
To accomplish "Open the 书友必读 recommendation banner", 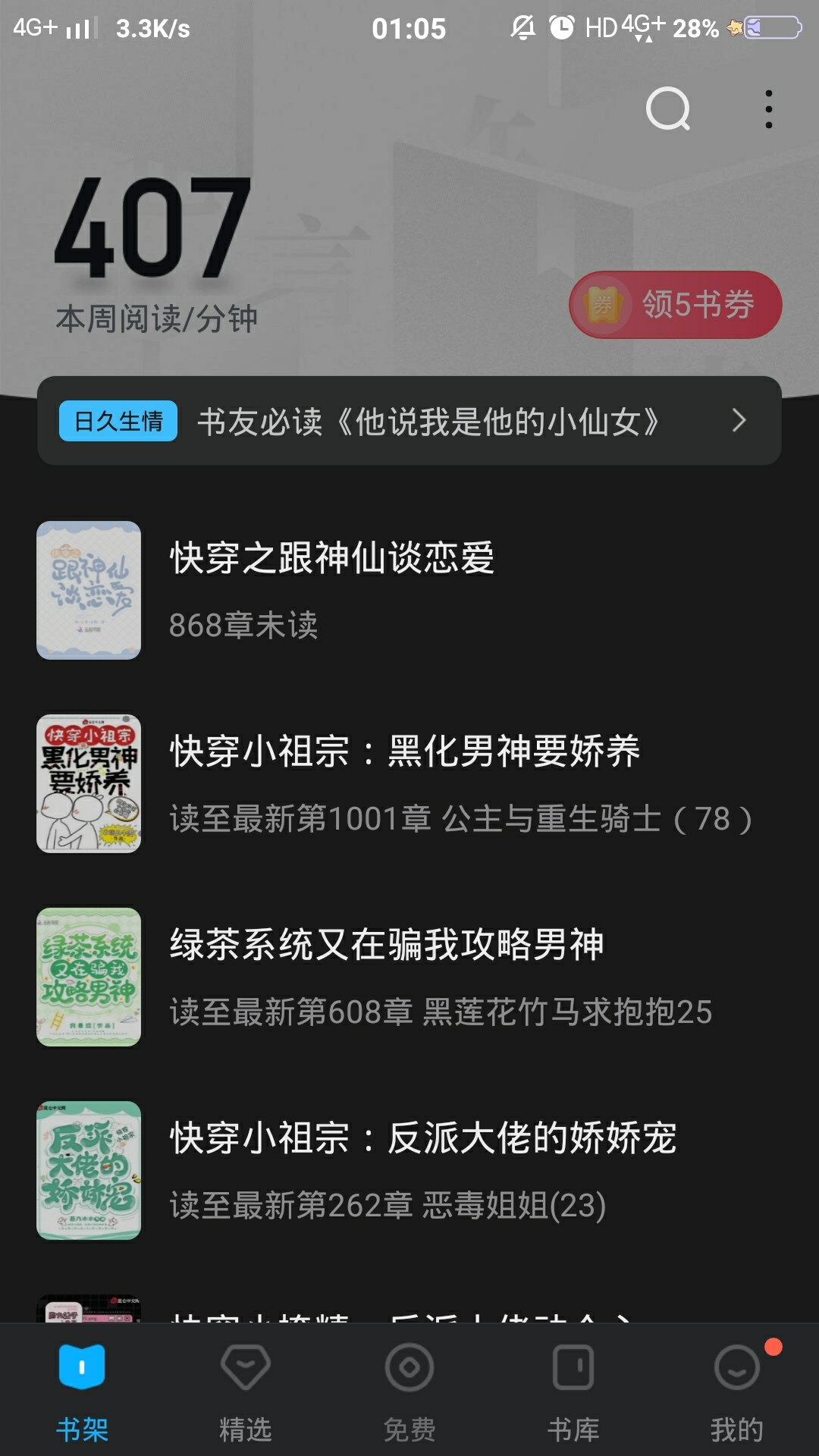I will click(409, 421).
